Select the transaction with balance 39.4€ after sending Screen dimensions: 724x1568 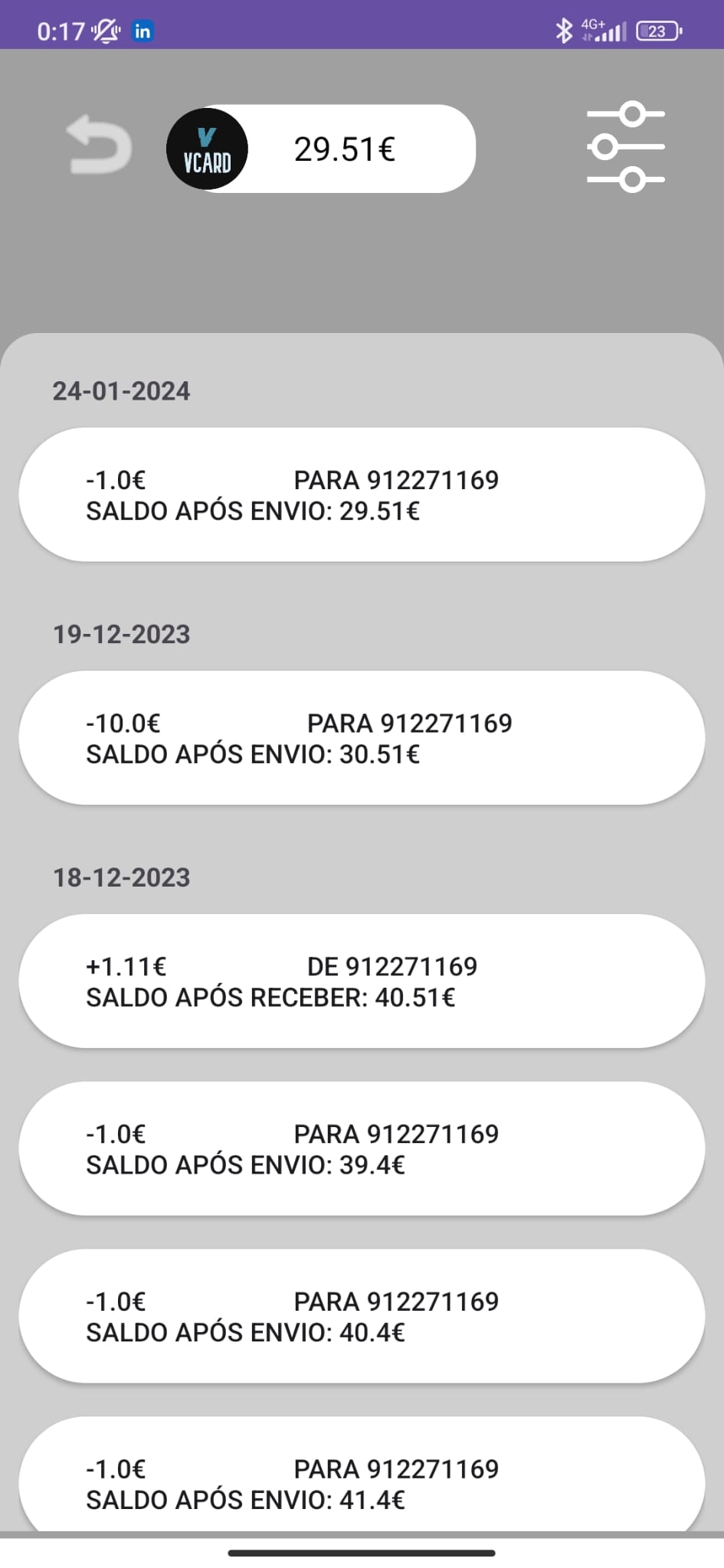[362, 1148]
